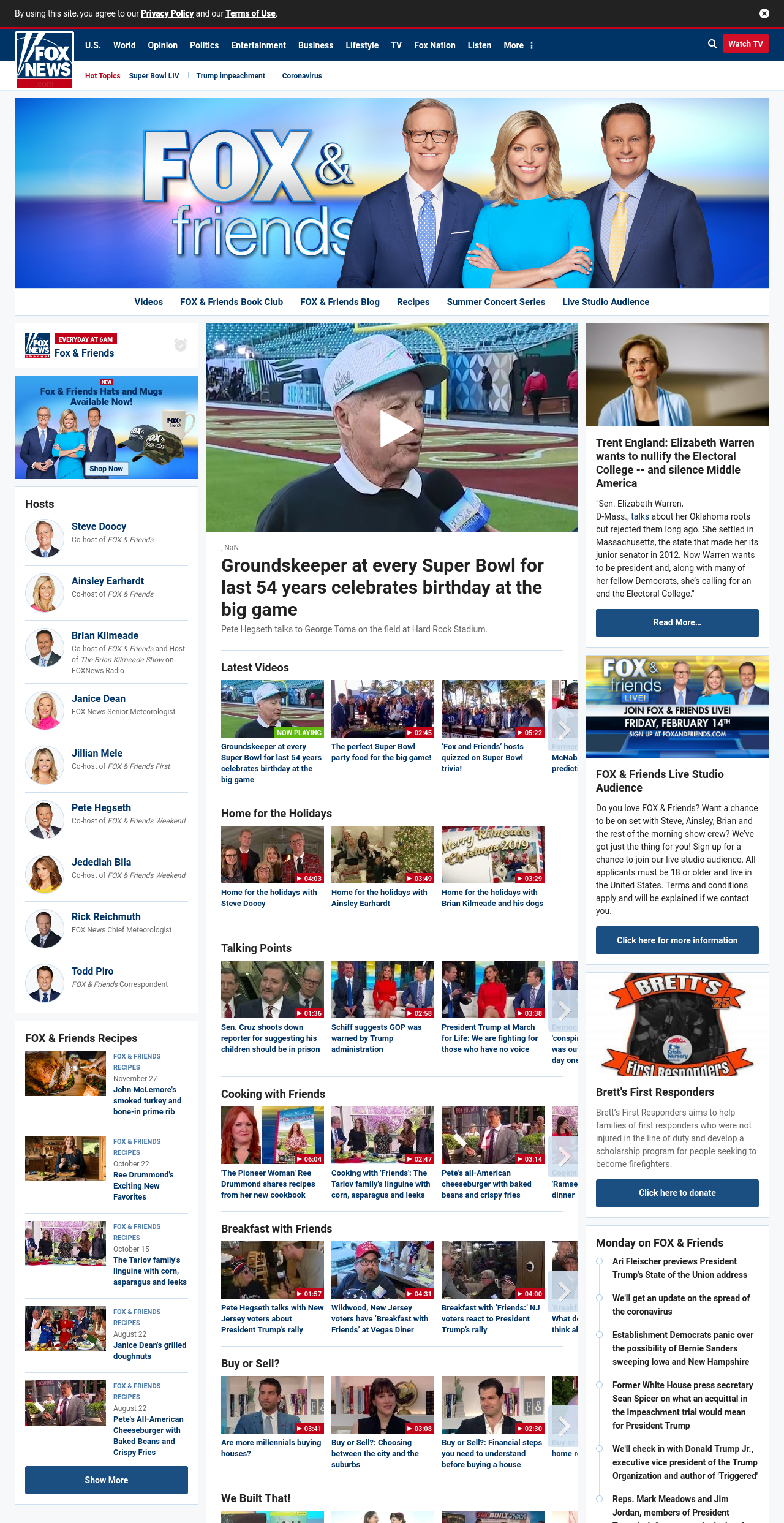Open the Coronavirus hot topic
This screenshot has height=1523, width=784.
coord(302,76)
